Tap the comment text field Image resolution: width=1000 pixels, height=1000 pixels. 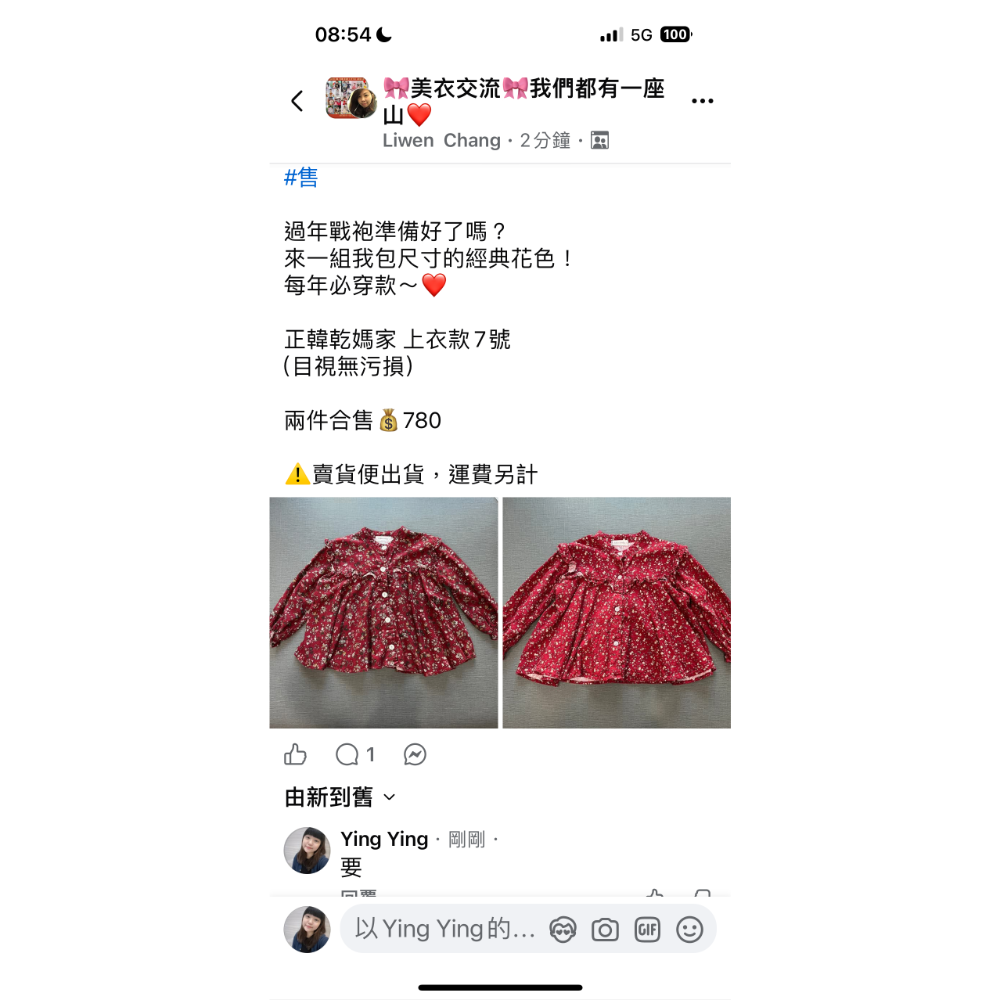445,929
